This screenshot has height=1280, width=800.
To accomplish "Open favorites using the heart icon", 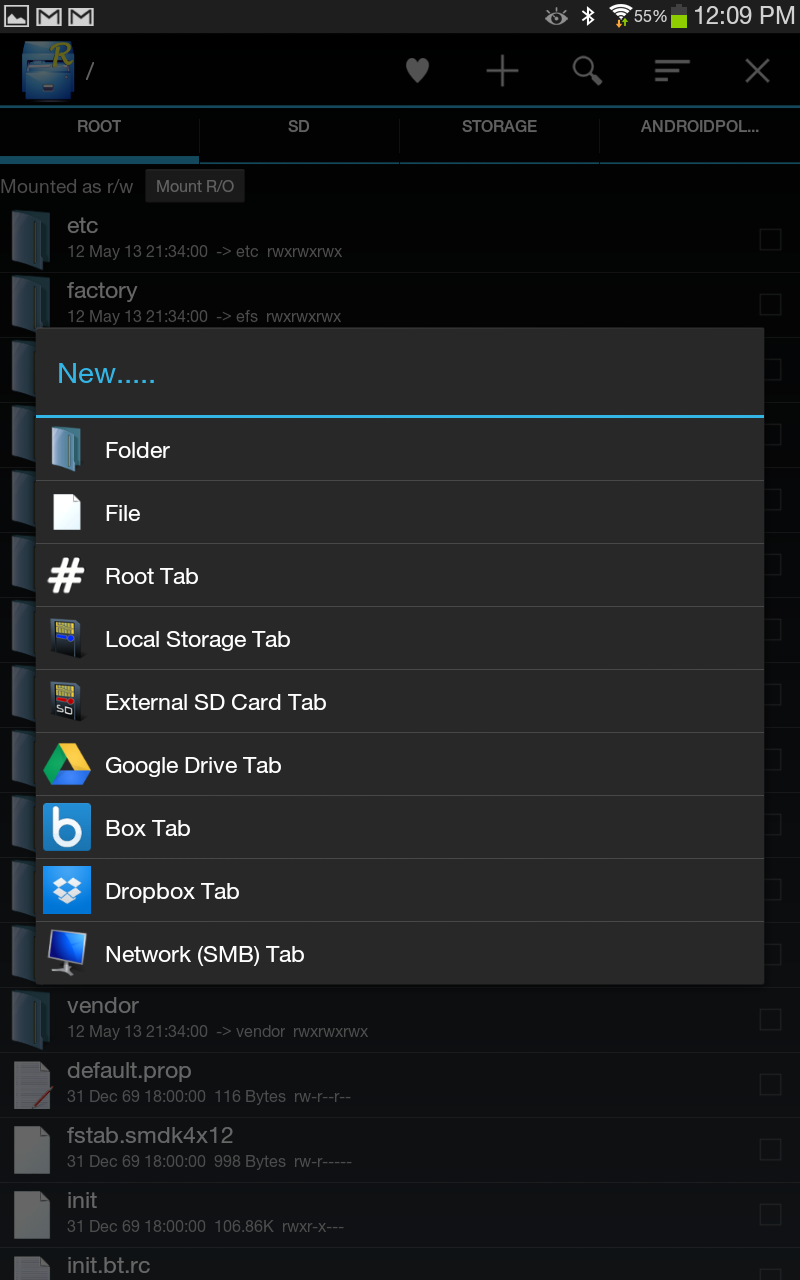I will (x=417, y=71).
